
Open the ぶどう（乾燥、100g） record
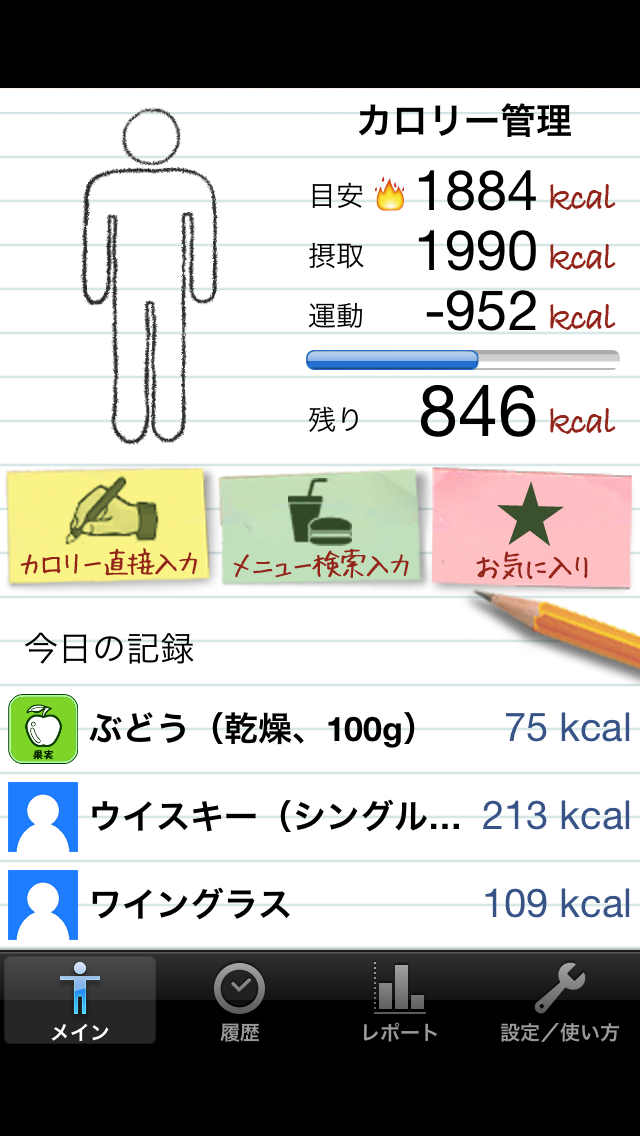[320, 729]
